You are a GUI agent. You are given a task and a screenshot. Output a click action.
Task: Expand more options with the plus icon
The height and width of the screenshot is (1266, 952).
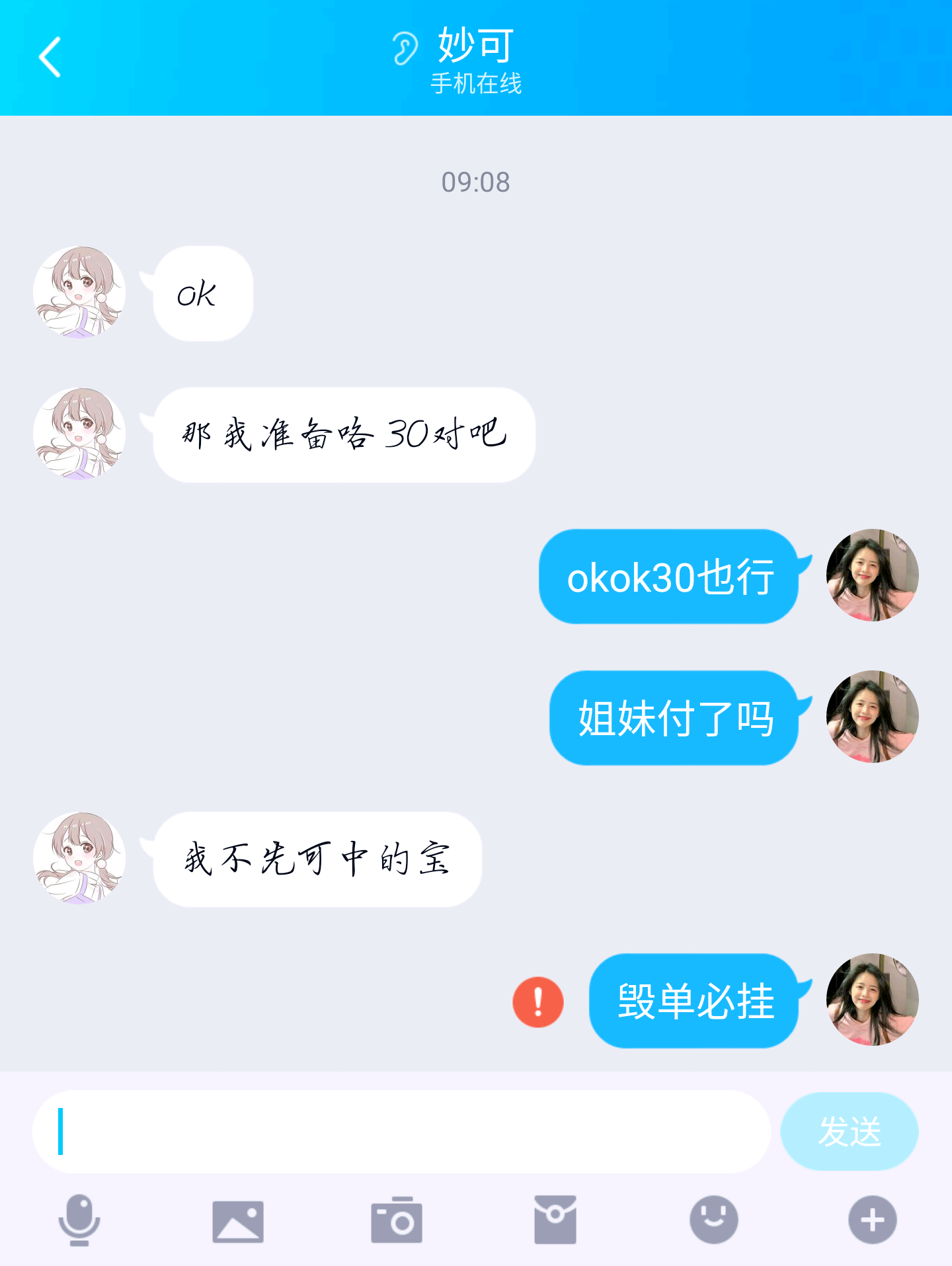(873, 1220)
